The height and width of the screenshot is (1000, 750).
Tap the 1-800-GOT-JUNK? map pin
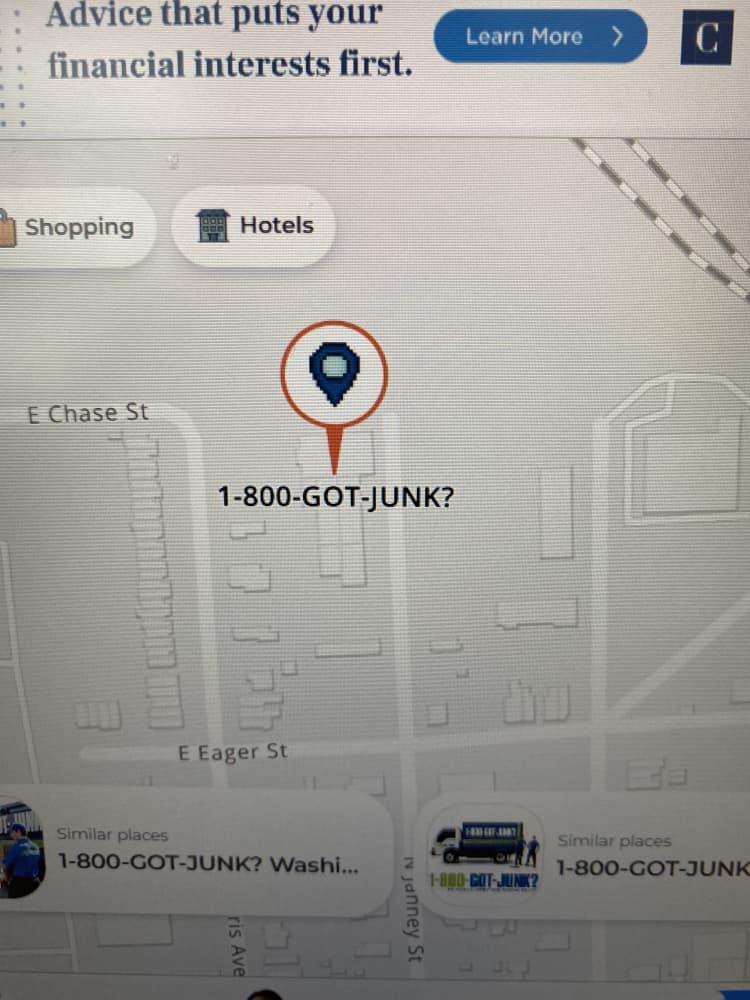tap(334, 375)
